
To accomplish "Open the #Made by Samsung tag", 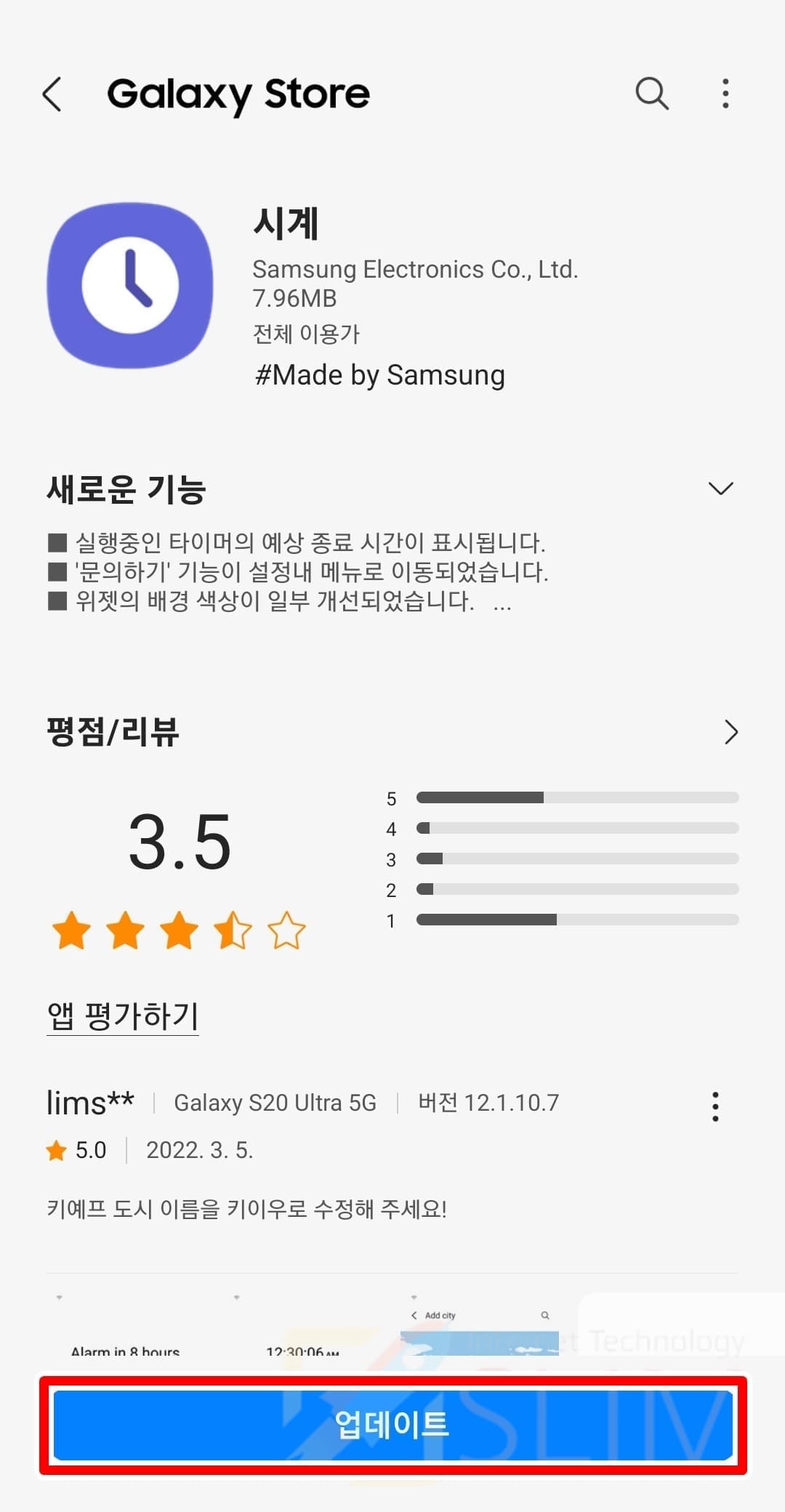I will click(x=379, y=375).
